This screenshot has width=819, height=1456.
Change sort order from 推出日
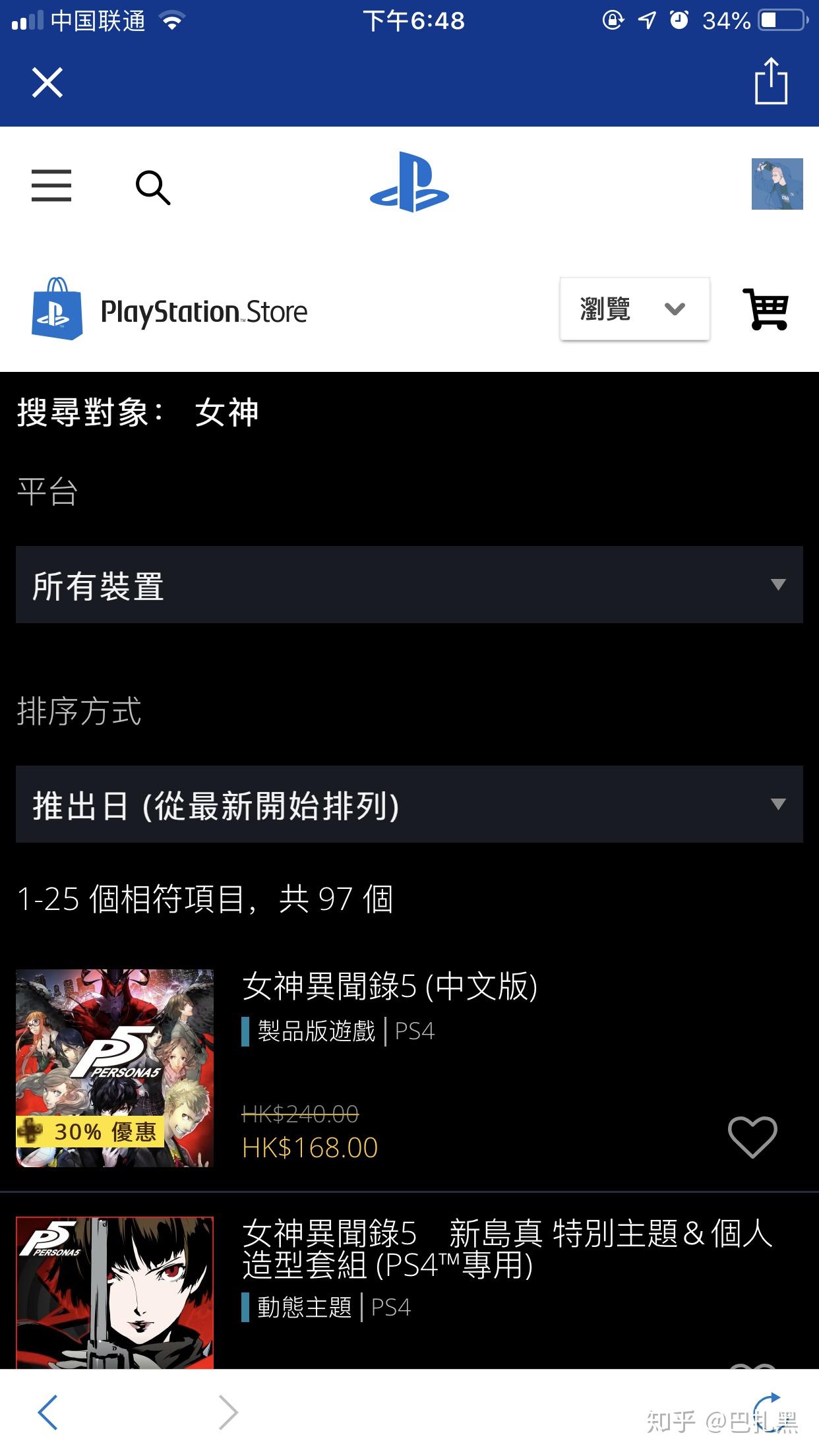409,804
